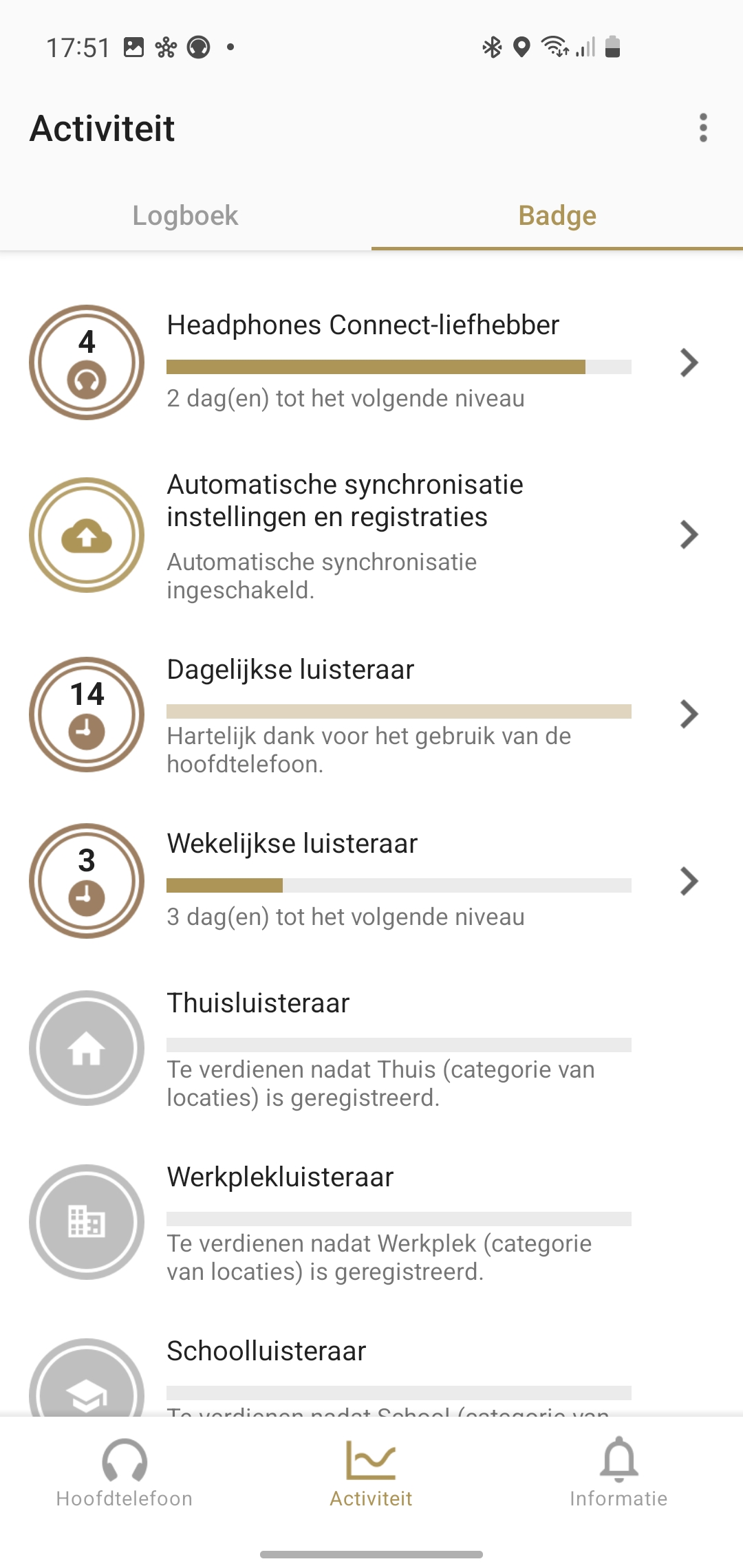The image size is (743, 1568).
Task: Go to the Hoofdtelefoon tab
Action: 124,1473
